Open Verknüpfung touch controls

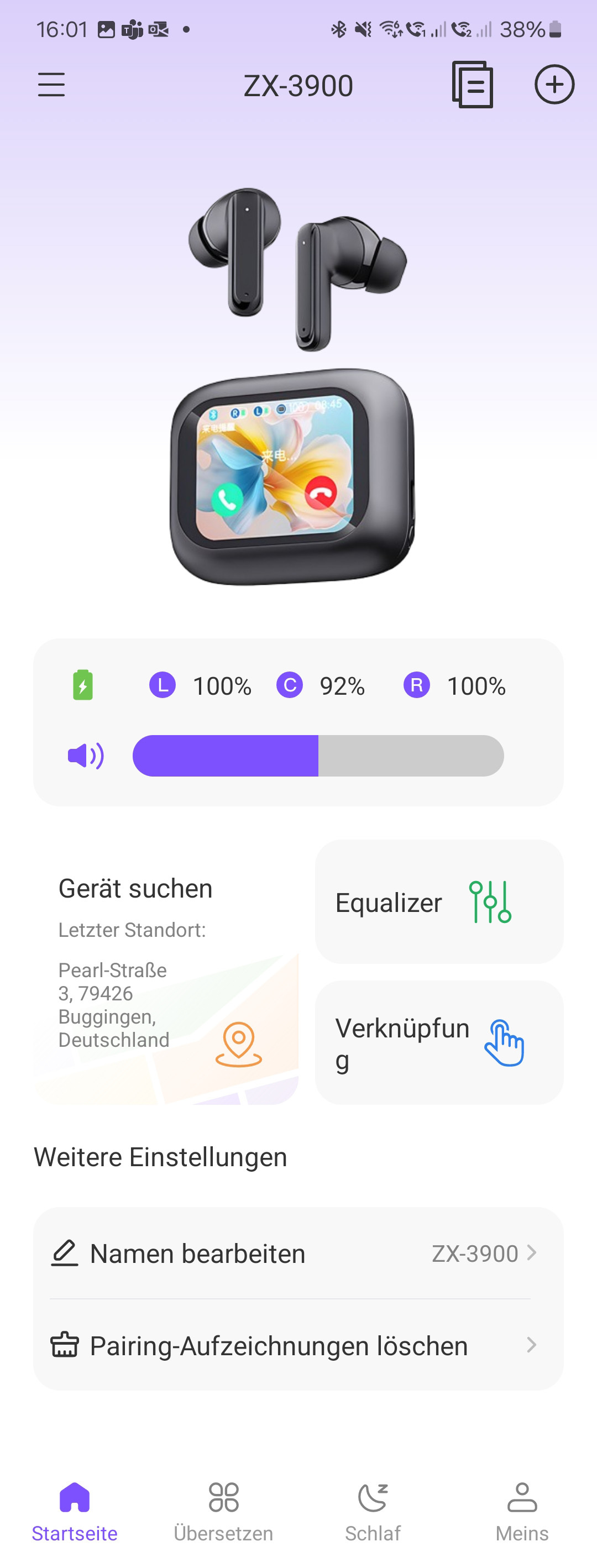439,1042
